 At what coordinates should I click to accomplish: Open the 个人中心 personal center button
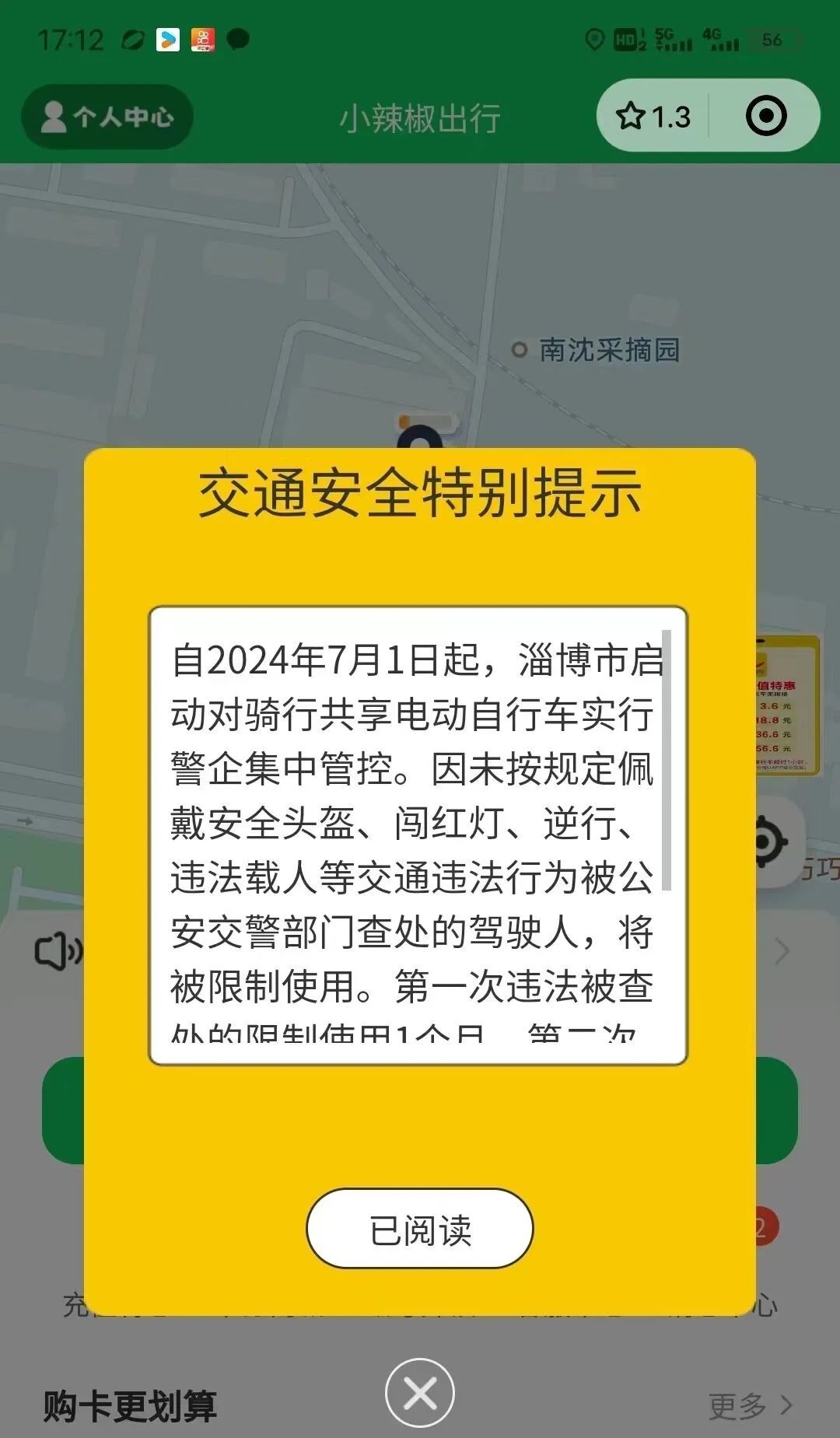[x=107, y=116]
